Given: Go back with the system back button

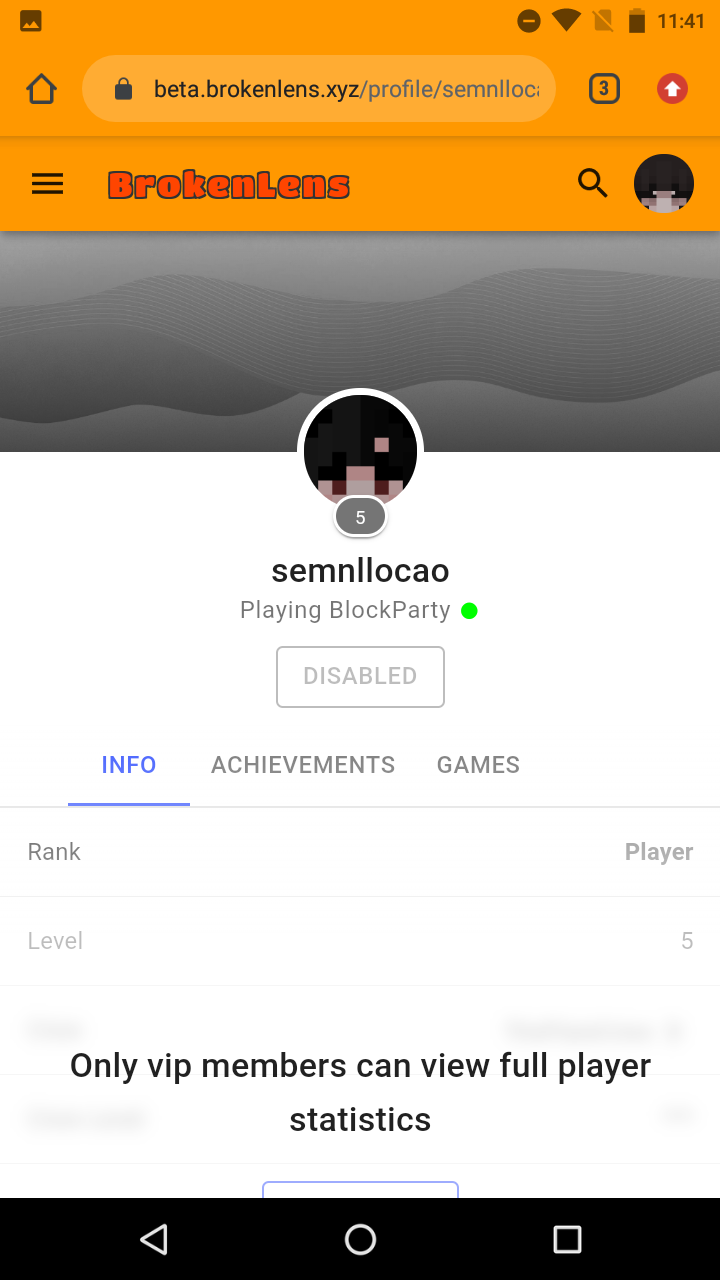Looking at the screenshot, I should pyautogui.click(x=153, y=1240).
